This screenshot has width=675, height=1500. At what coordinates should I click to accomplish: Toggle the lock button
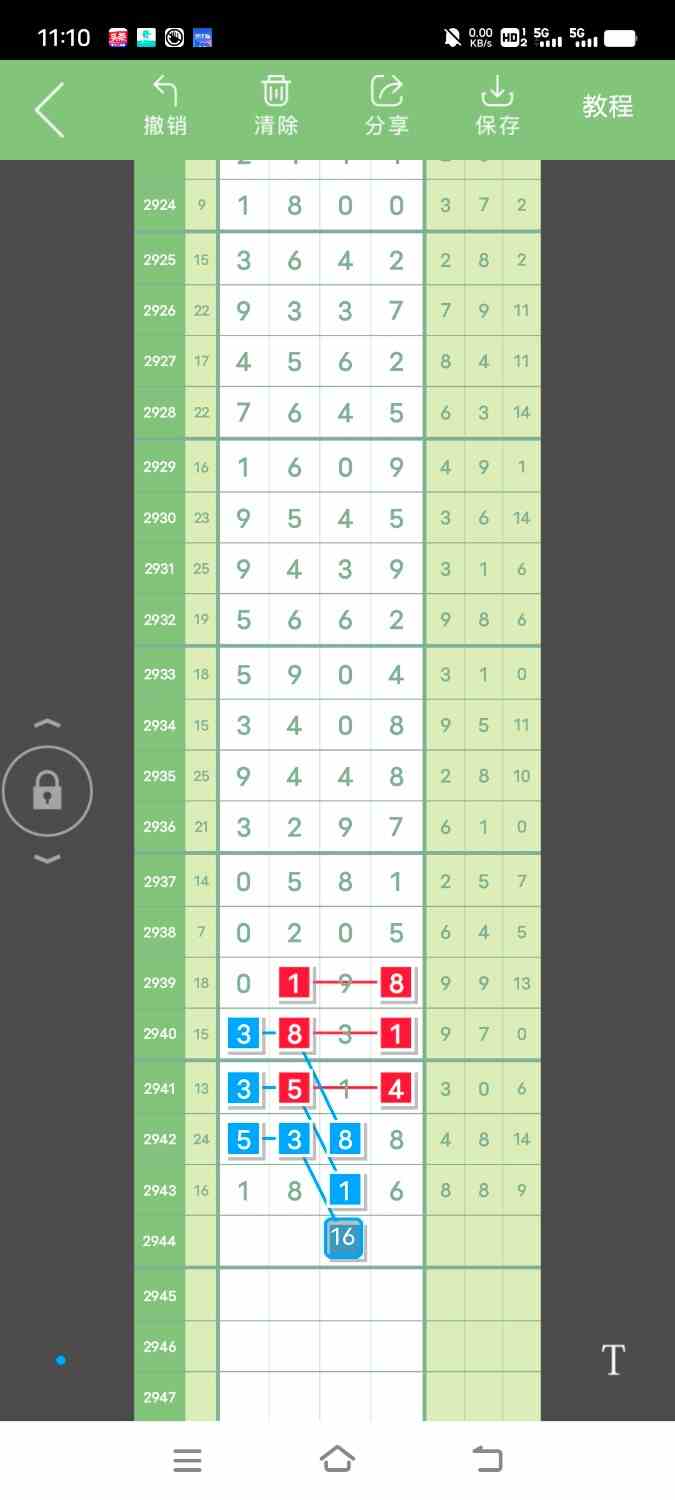coord(47,792)
